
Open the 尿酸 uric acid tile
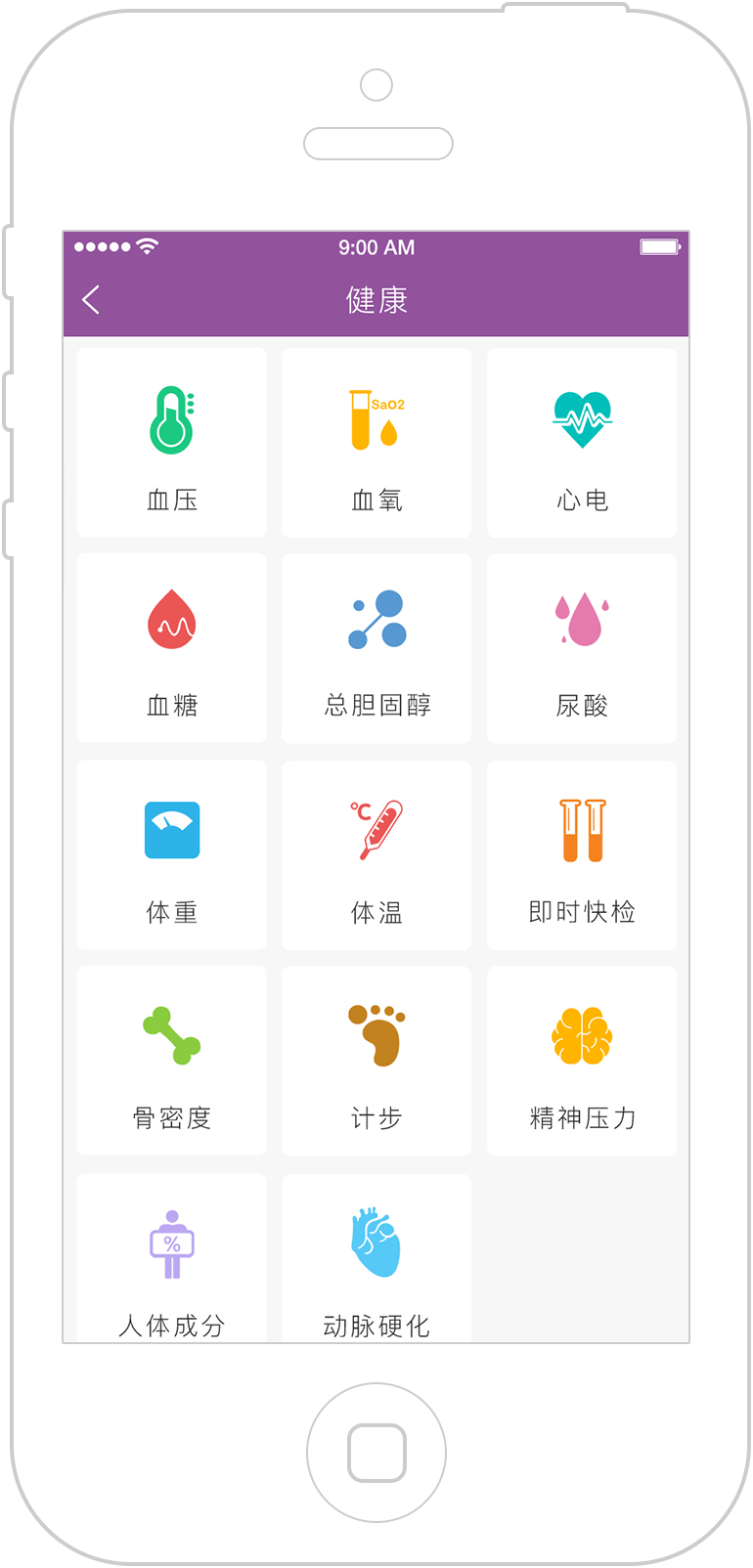coord(582,648)
